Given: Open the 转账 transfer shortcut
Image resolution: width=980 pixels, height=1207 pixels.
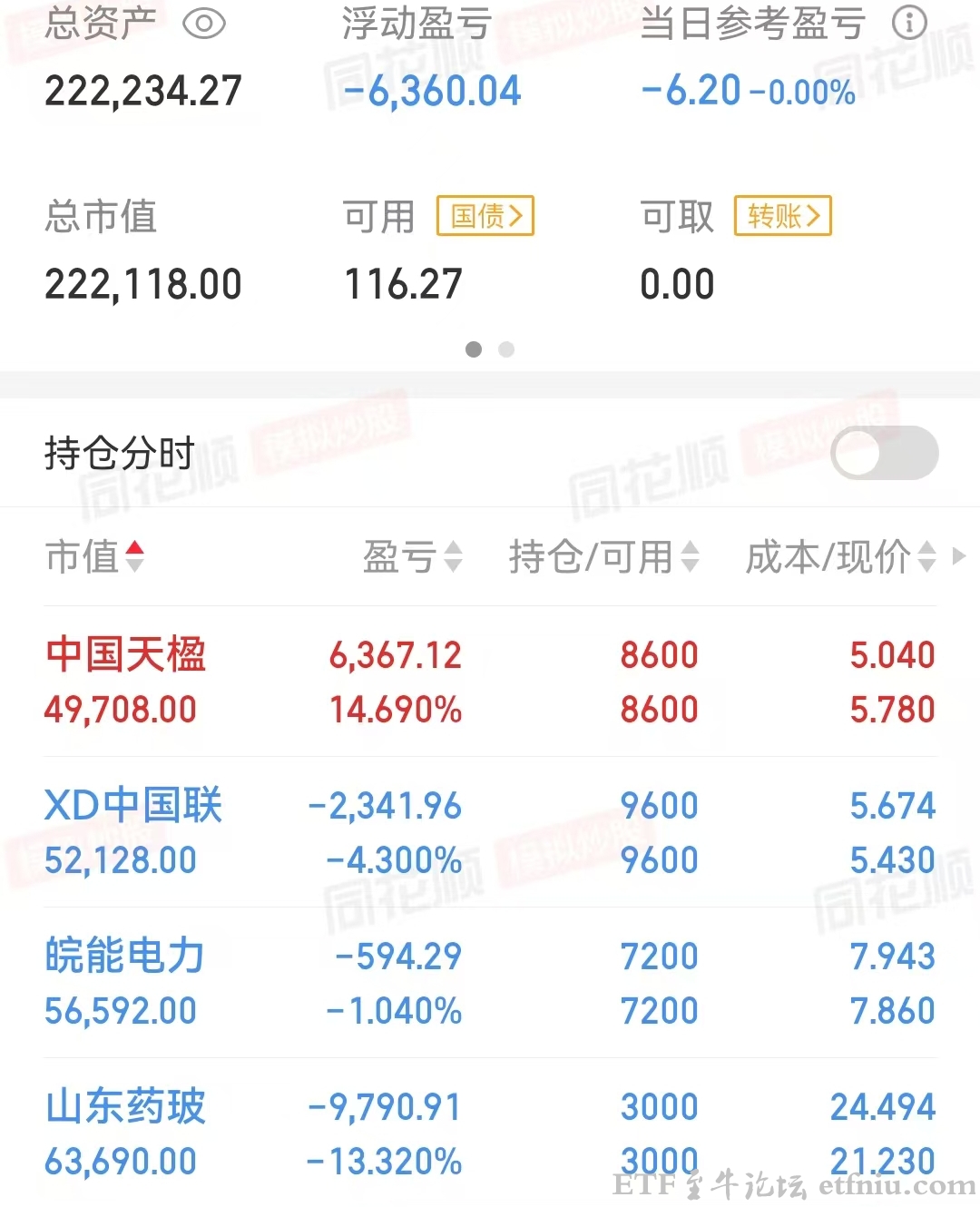Looking at the screenshot, I should (x=781, y=216).
